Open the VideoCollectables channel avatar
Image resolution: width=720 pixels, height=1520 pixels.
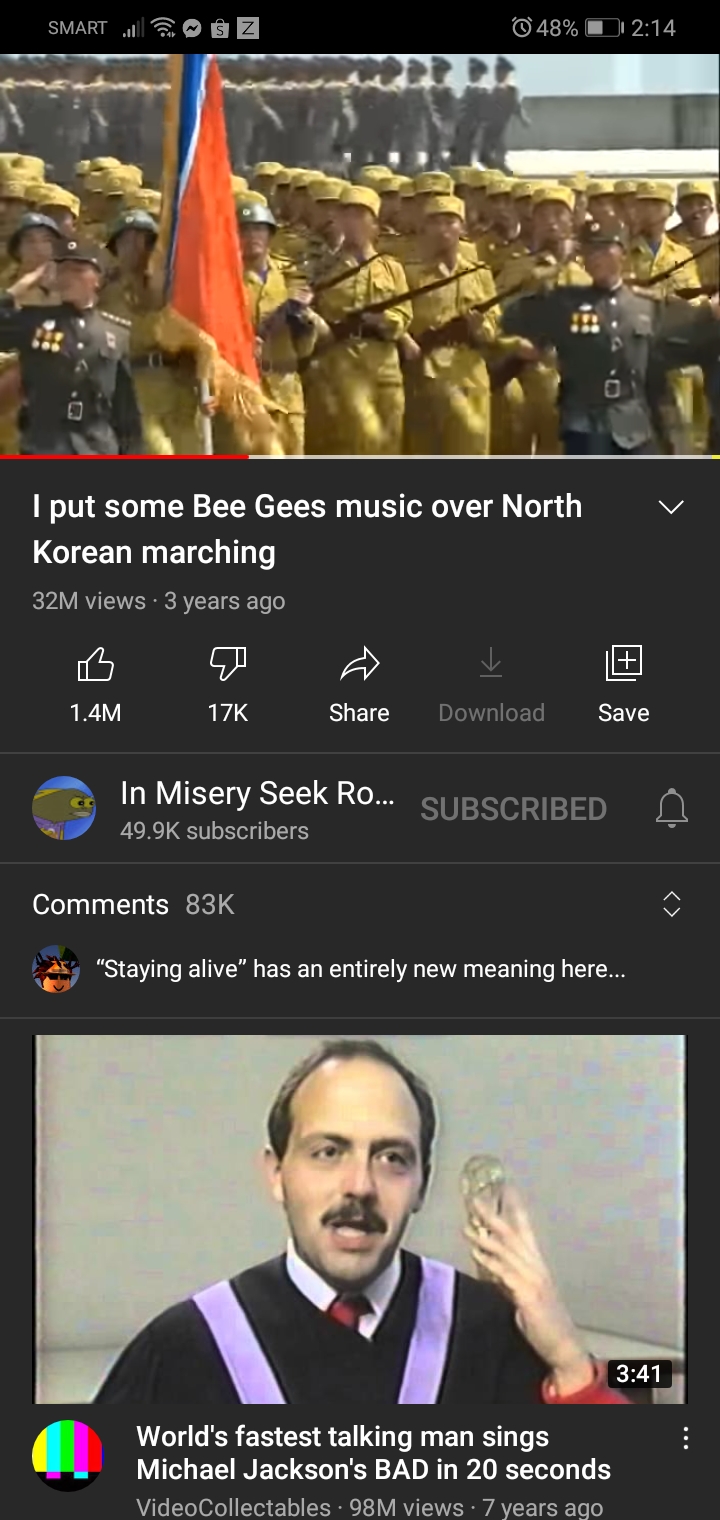tap(67, 1455)
